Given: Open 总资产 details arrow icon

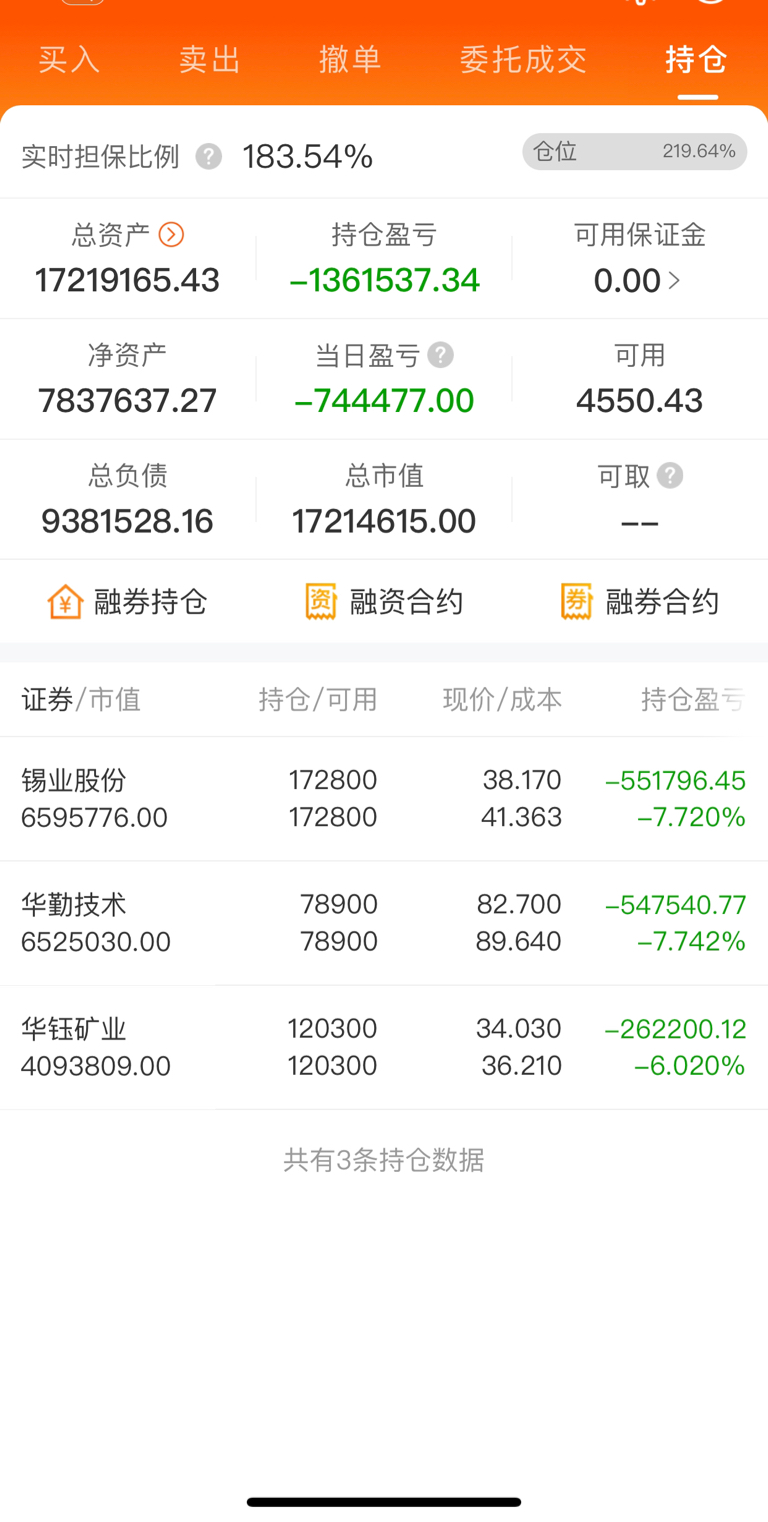Looking at the screenshot, I should pyautogui.click(x=171, y=235).
